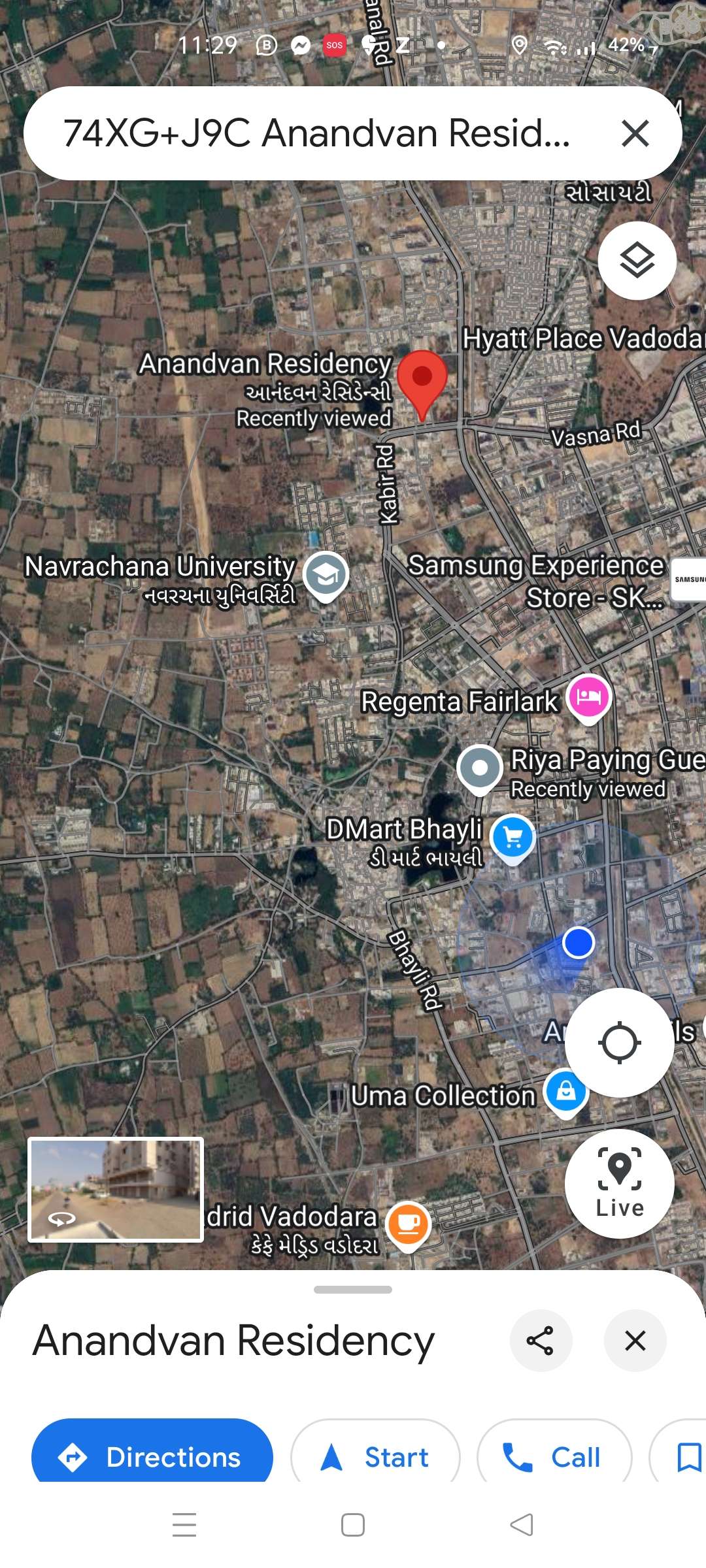This screenshot has height=1568, width=706.
Task: Select the Regenta Fairlark hotel pin
Action: pos(588,697)
